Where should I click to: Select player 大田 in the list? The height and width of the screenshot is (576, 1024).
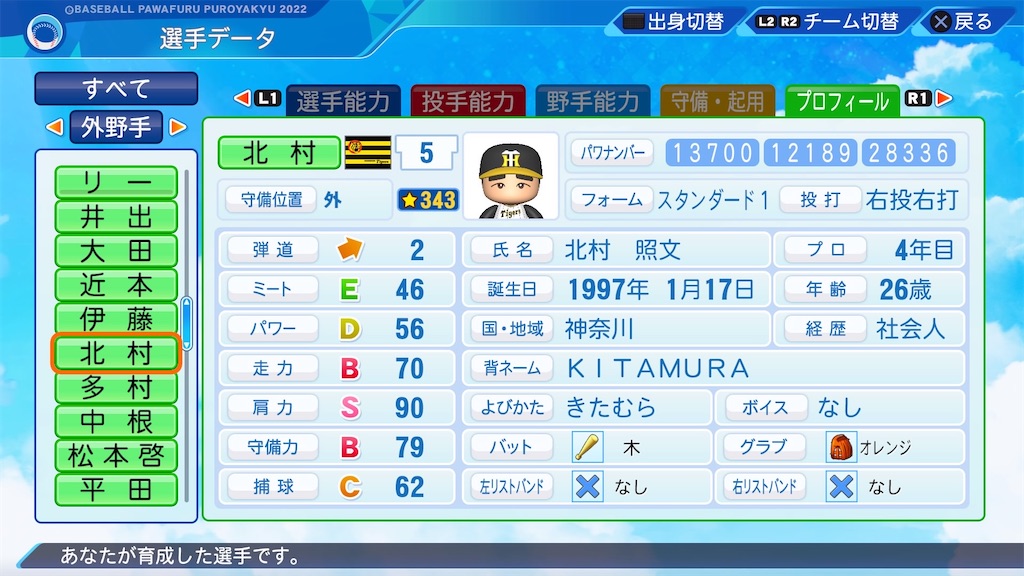pyautogui.click(x=116, y=251)
